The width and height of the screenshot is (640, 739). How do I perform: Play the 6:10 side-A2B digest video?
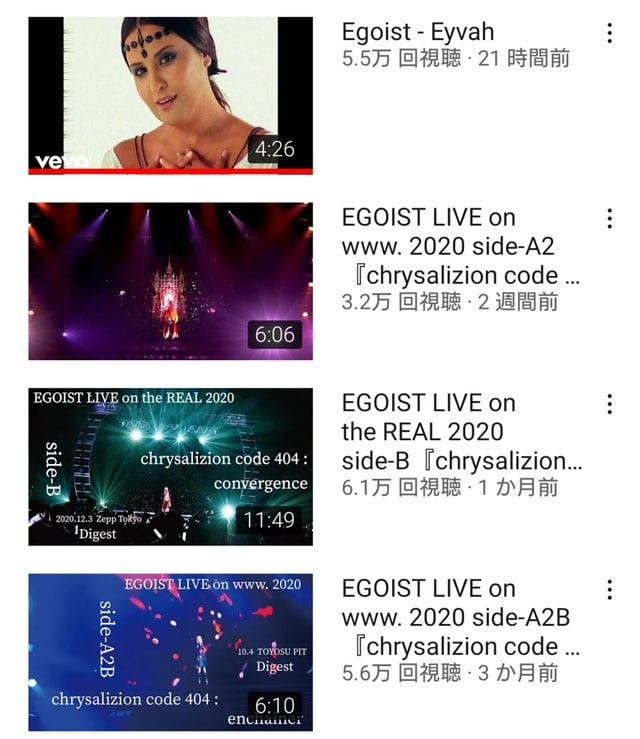click(170, 652)
